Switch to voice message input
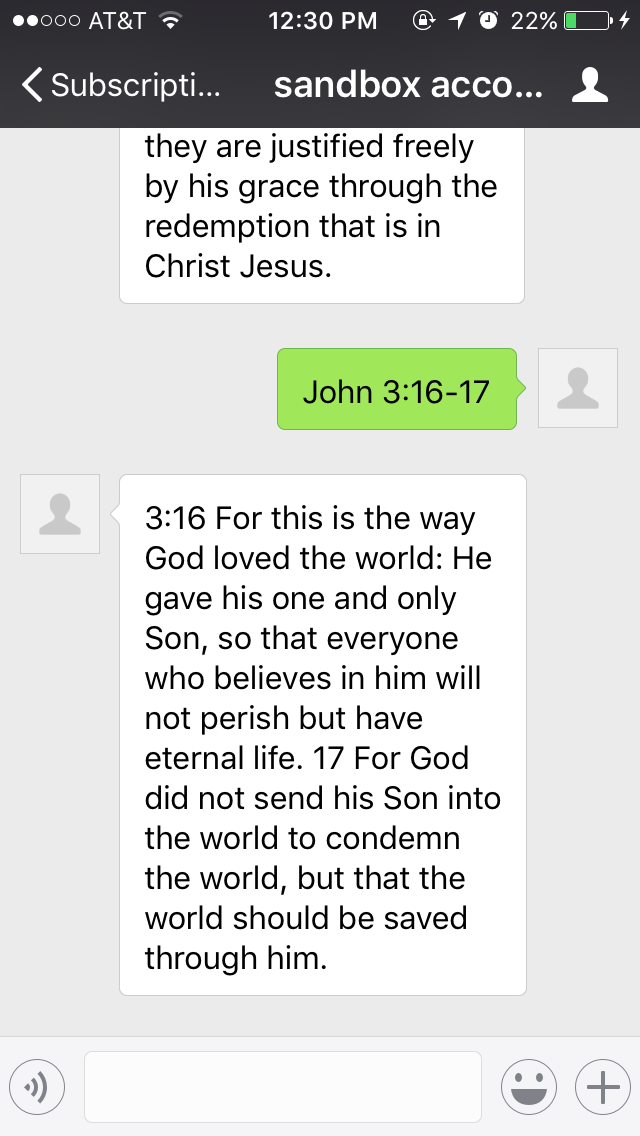 click(x=37, y=1087)
